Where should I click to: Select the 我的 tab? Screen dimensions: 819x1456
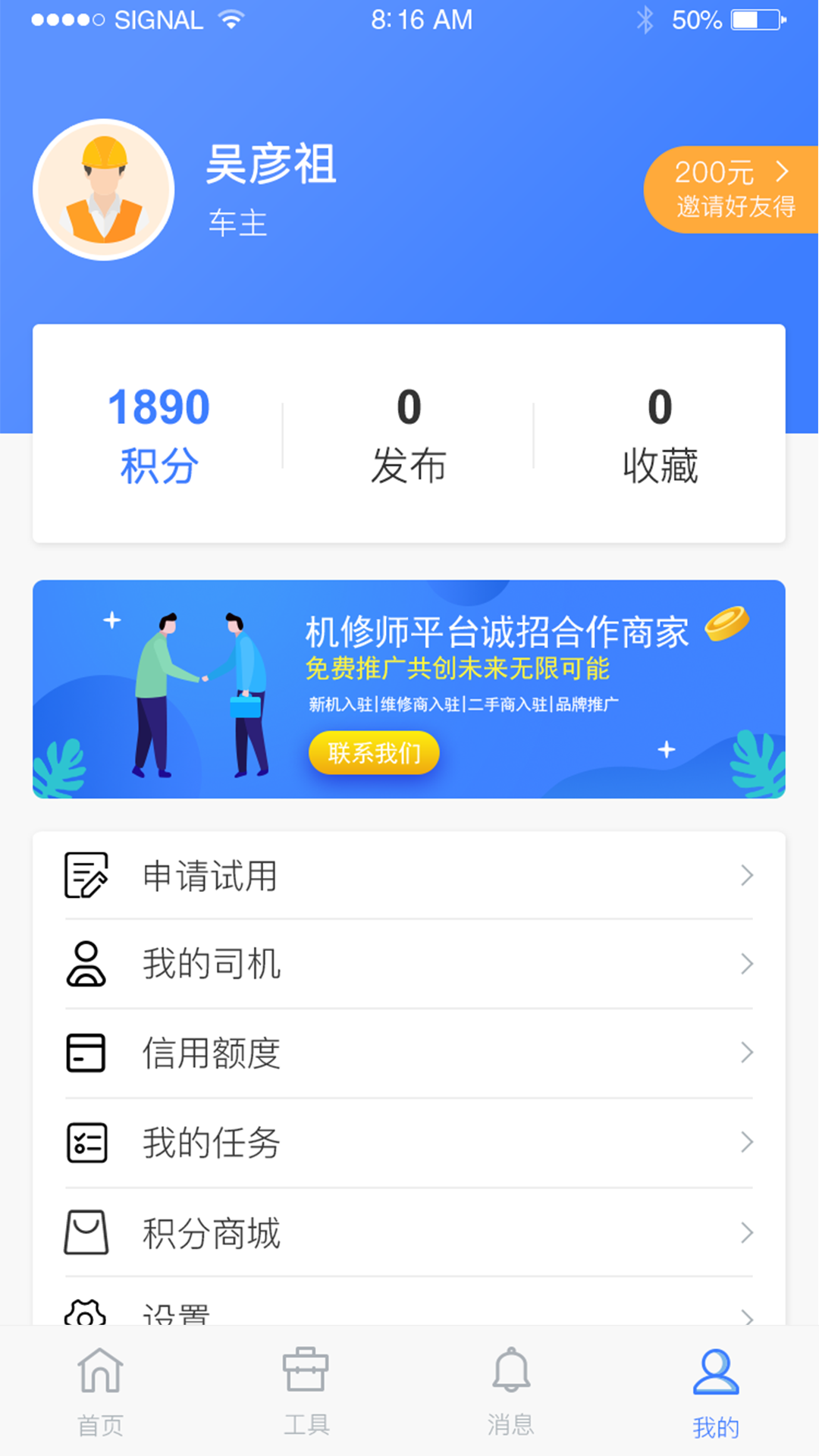(x=716, y=1392)
